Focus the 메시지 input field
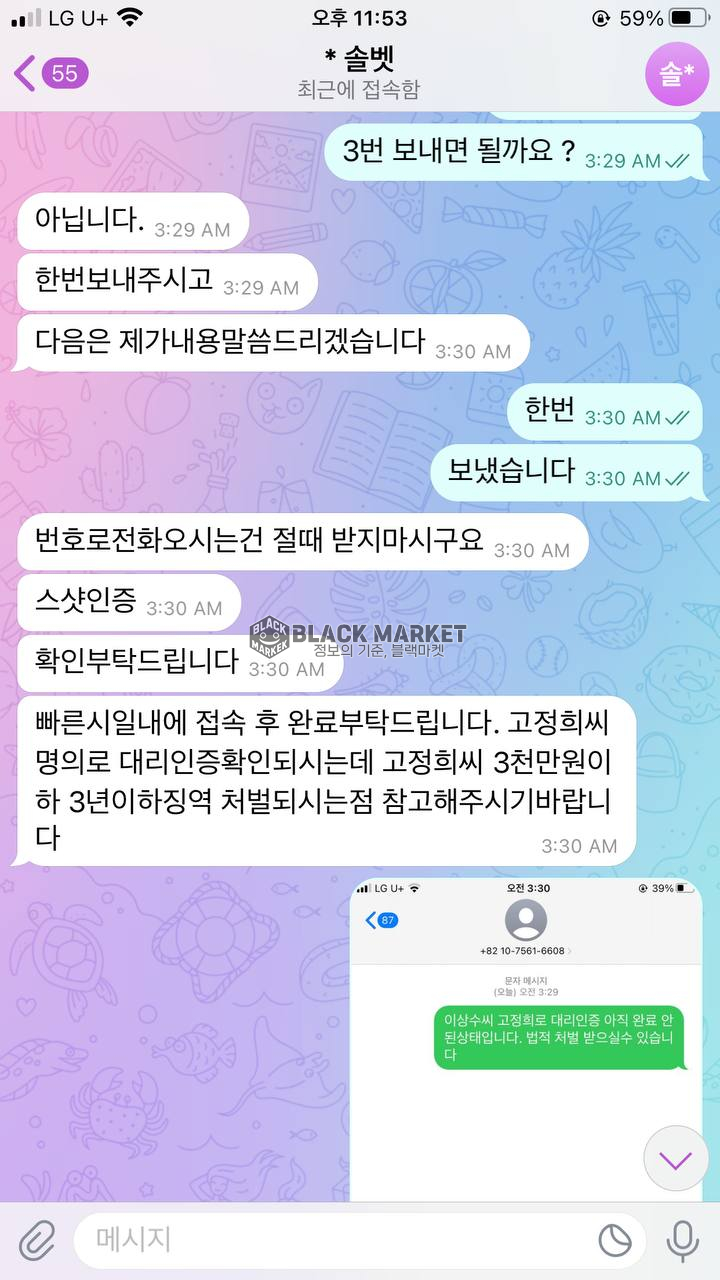 [x=330, y=1241]
